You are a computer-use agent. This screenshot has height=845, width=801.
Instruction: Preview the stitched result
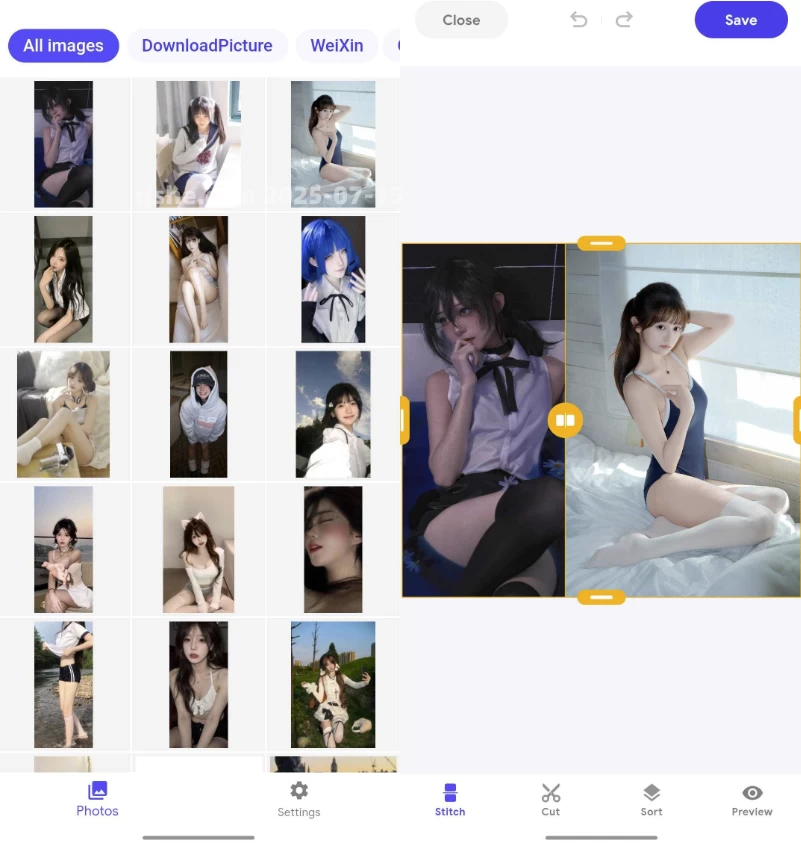coord(752,799)
